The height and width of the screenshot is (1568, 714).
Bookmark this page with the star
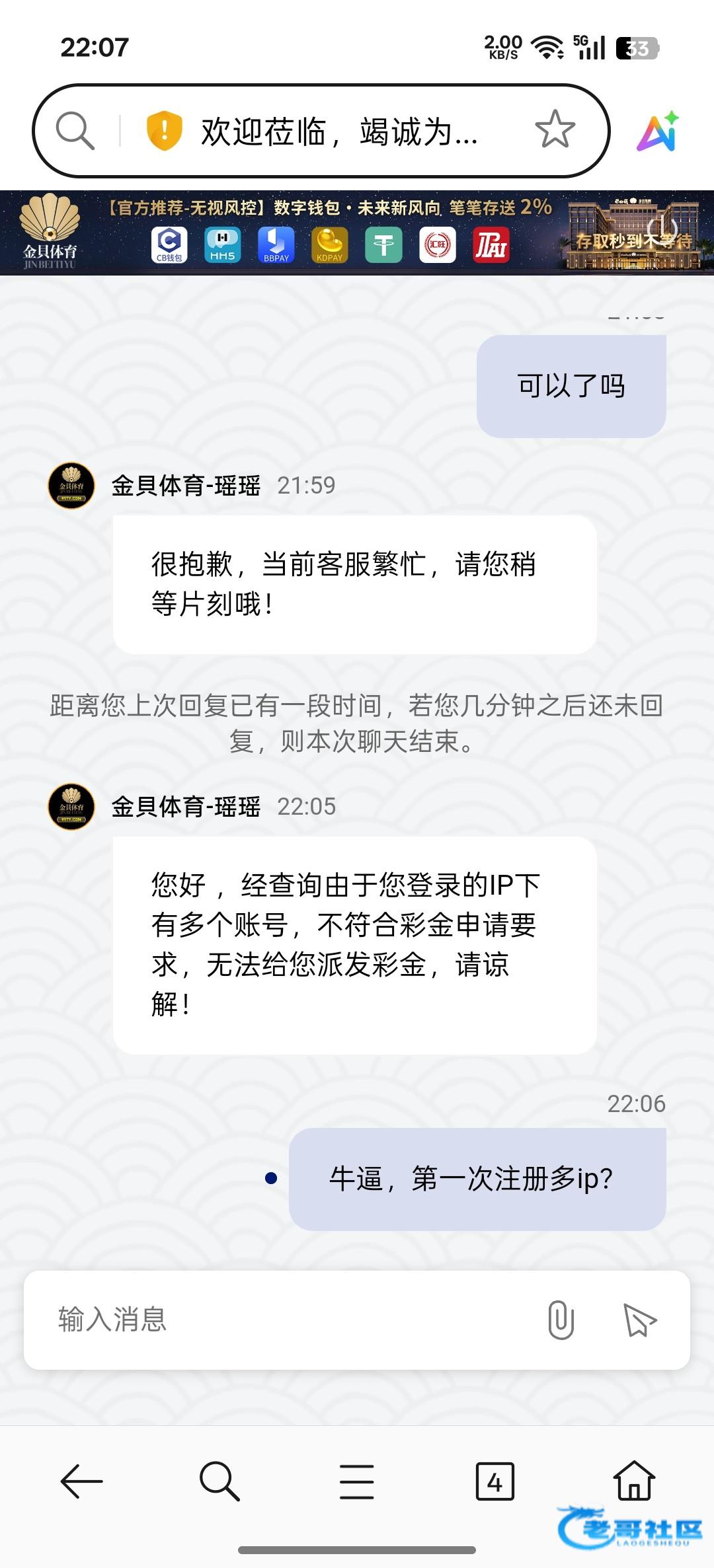click(555, 130)
